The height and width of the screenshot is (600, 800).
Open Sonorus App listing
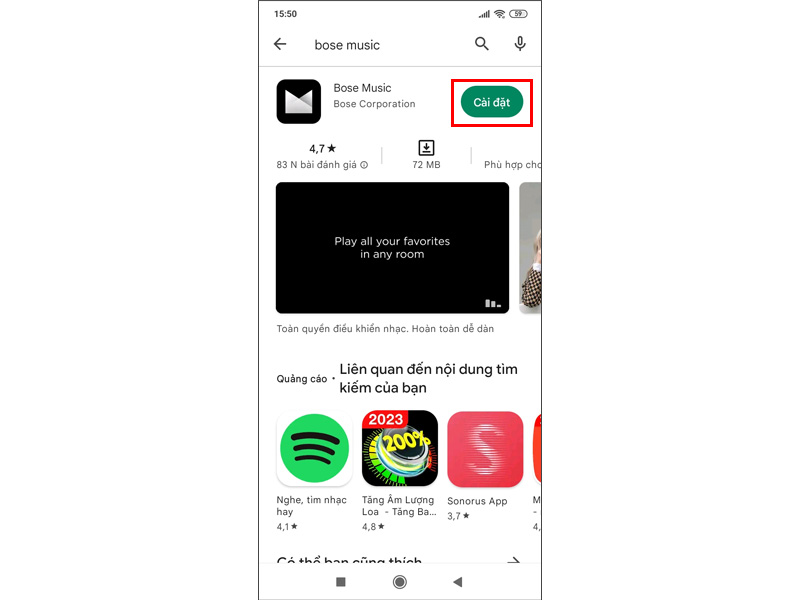click(x=485, y=449)
